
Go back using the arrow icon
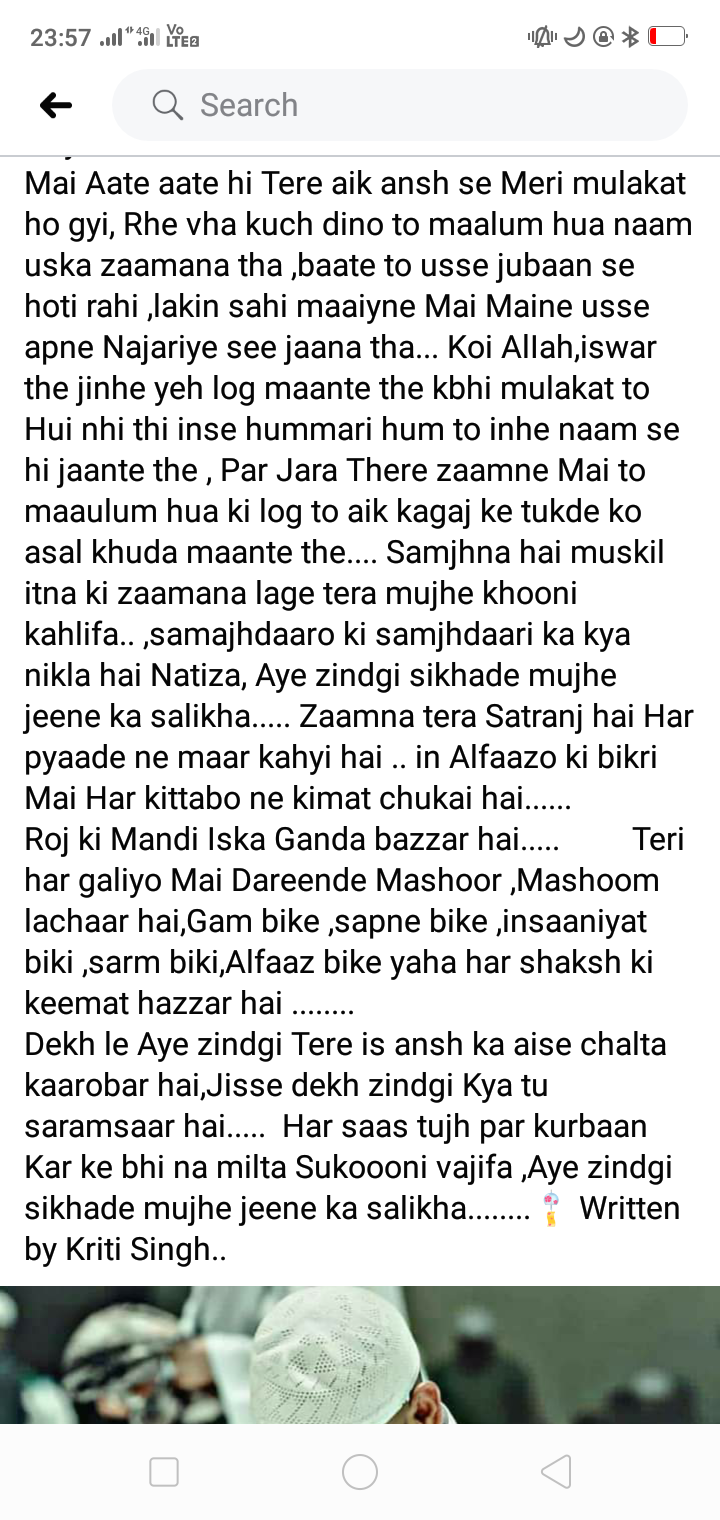pos(56,105)
